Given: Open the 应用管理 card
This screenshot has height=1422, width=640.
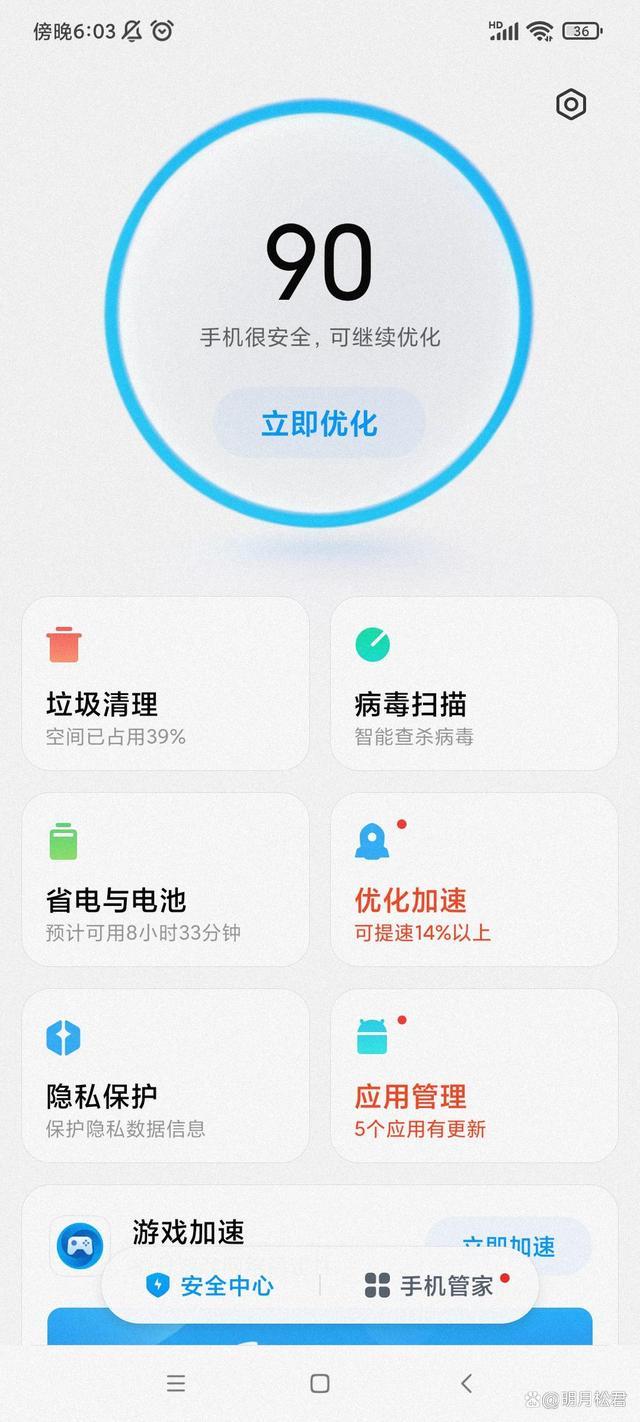Looking at the screenshot, I should (474, 1076).
